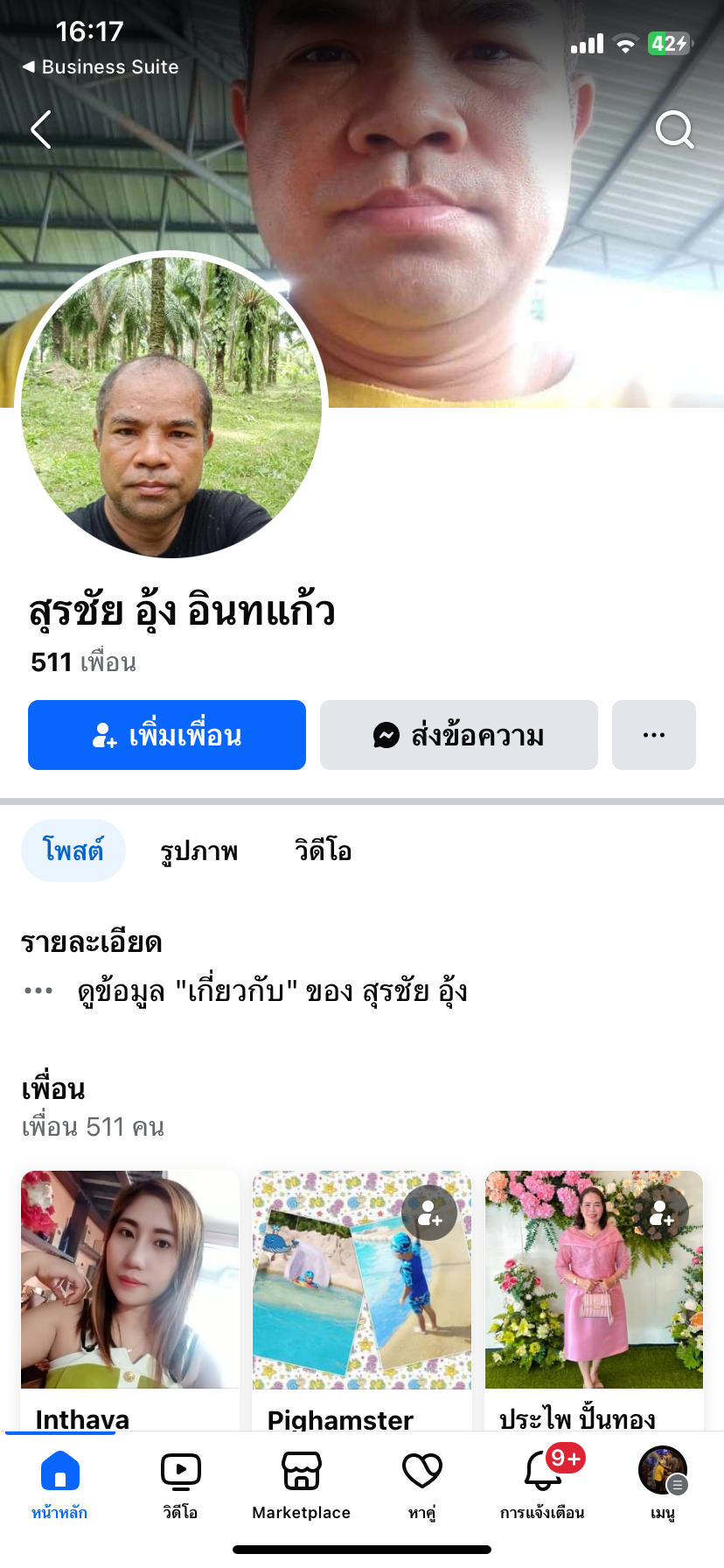Switch to the รูปภาพ tab

point(199,850)
